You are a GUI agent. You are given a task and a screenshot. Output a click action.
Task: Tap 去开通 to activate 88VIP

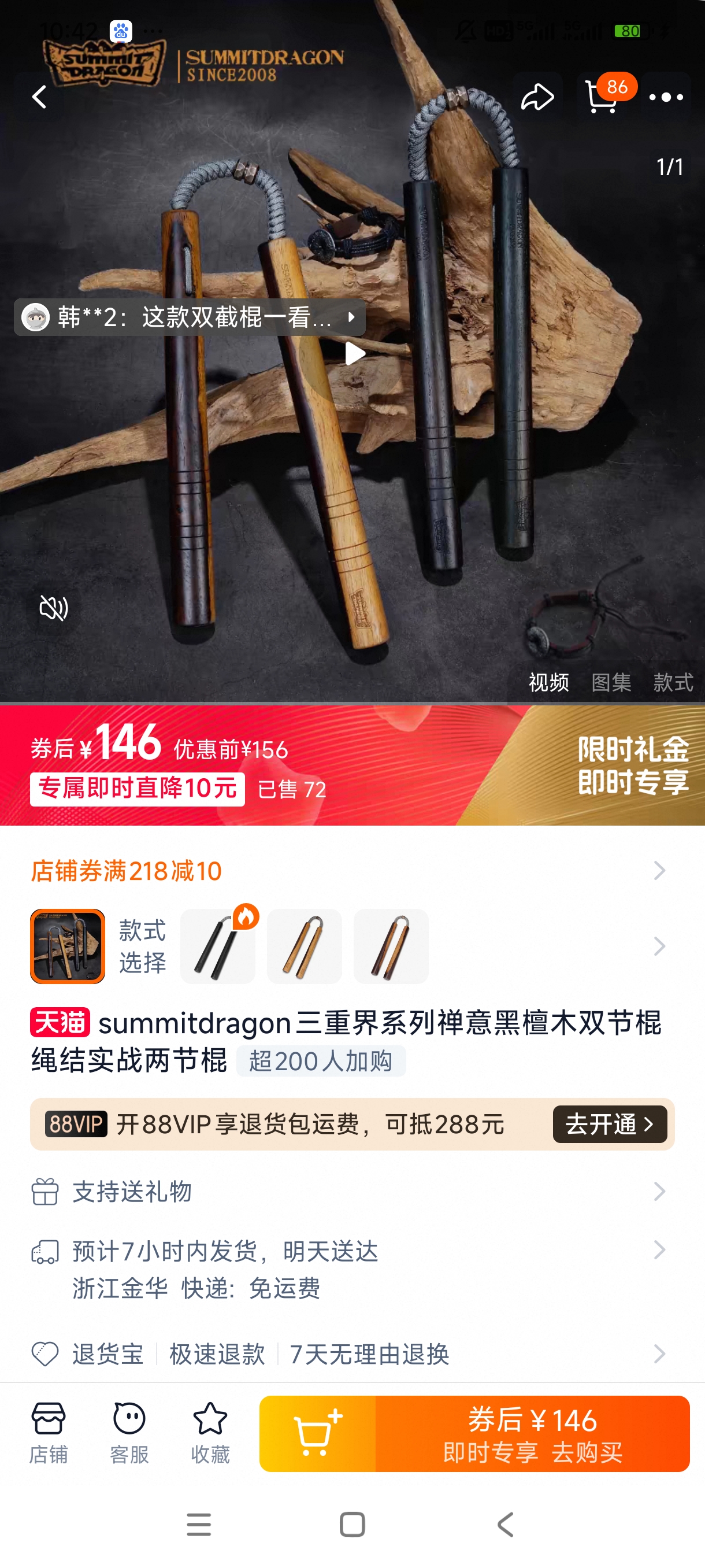(609, 1123)
